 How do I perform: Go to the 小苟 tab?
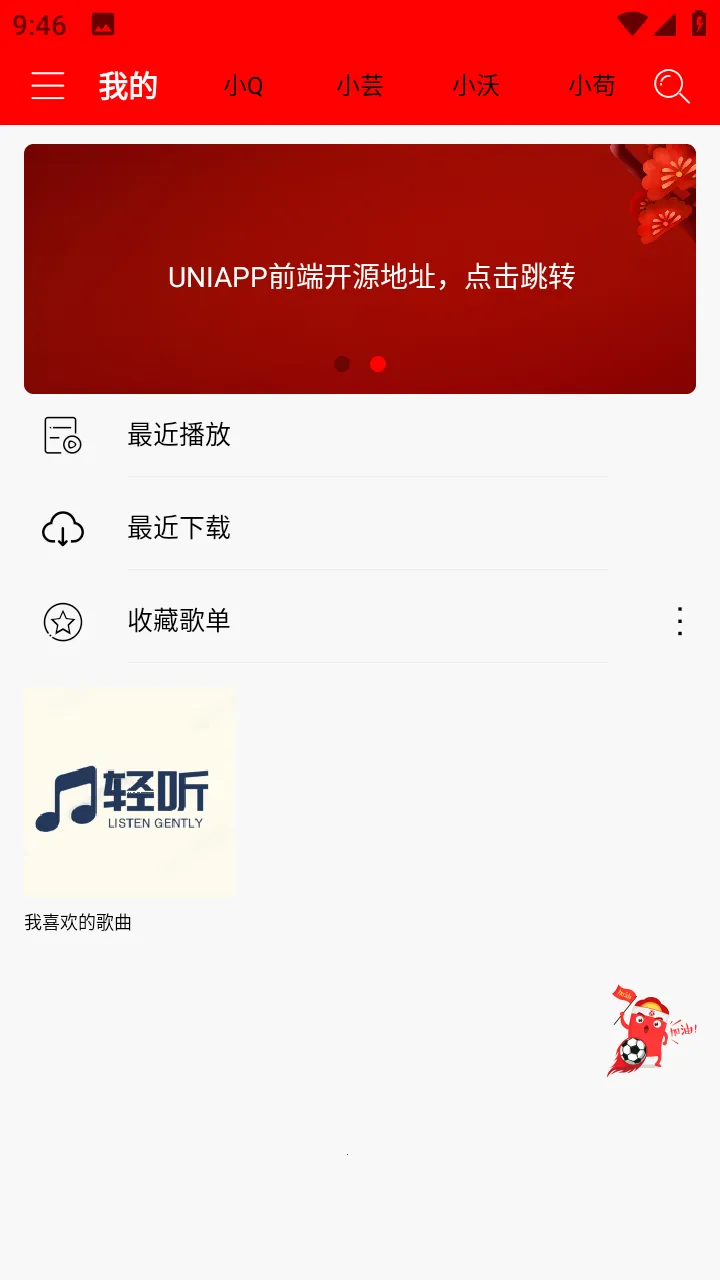click(x=591, y=86)
